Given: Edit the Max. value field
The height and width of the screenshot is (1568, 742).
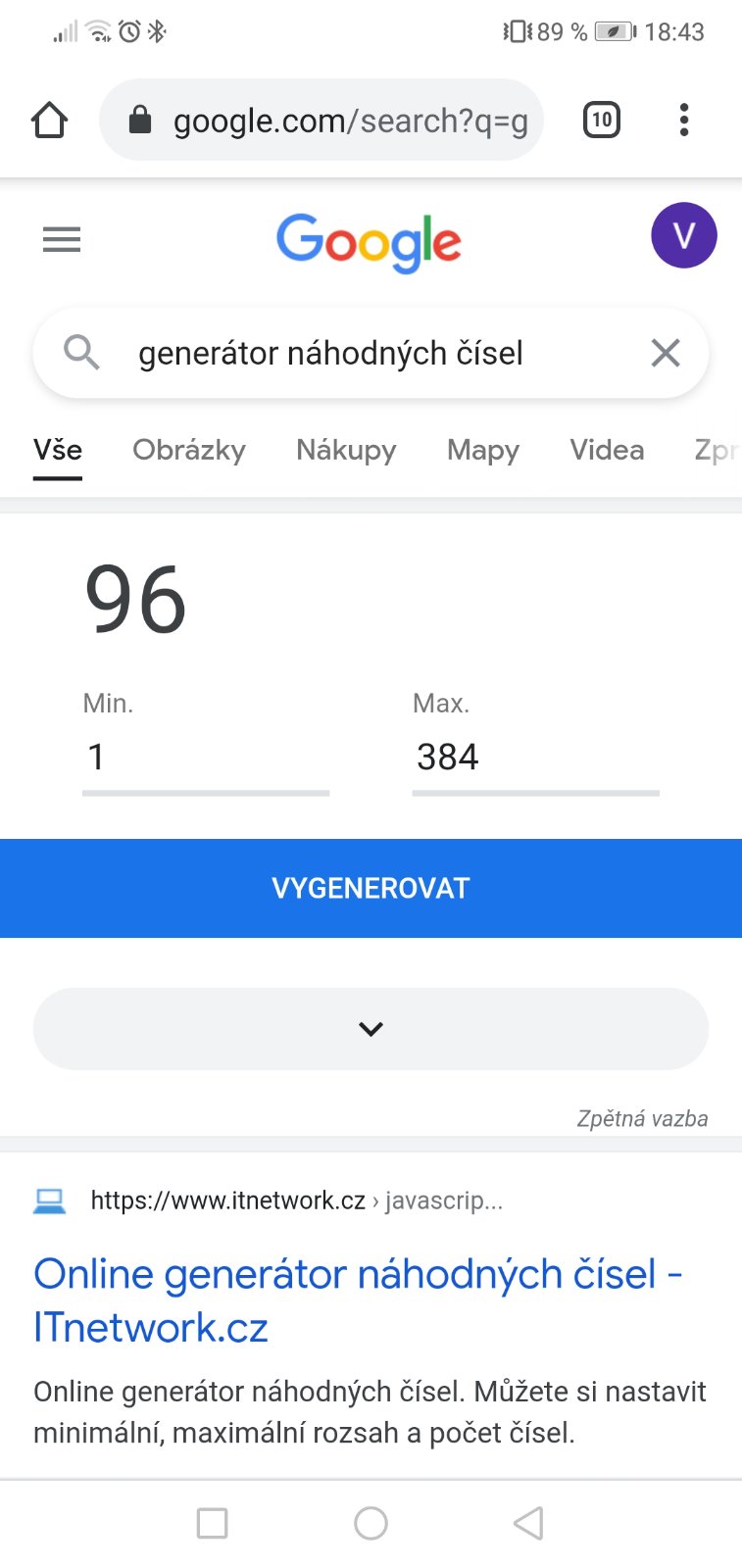Looking at the screenshot, I should [535, 758].
